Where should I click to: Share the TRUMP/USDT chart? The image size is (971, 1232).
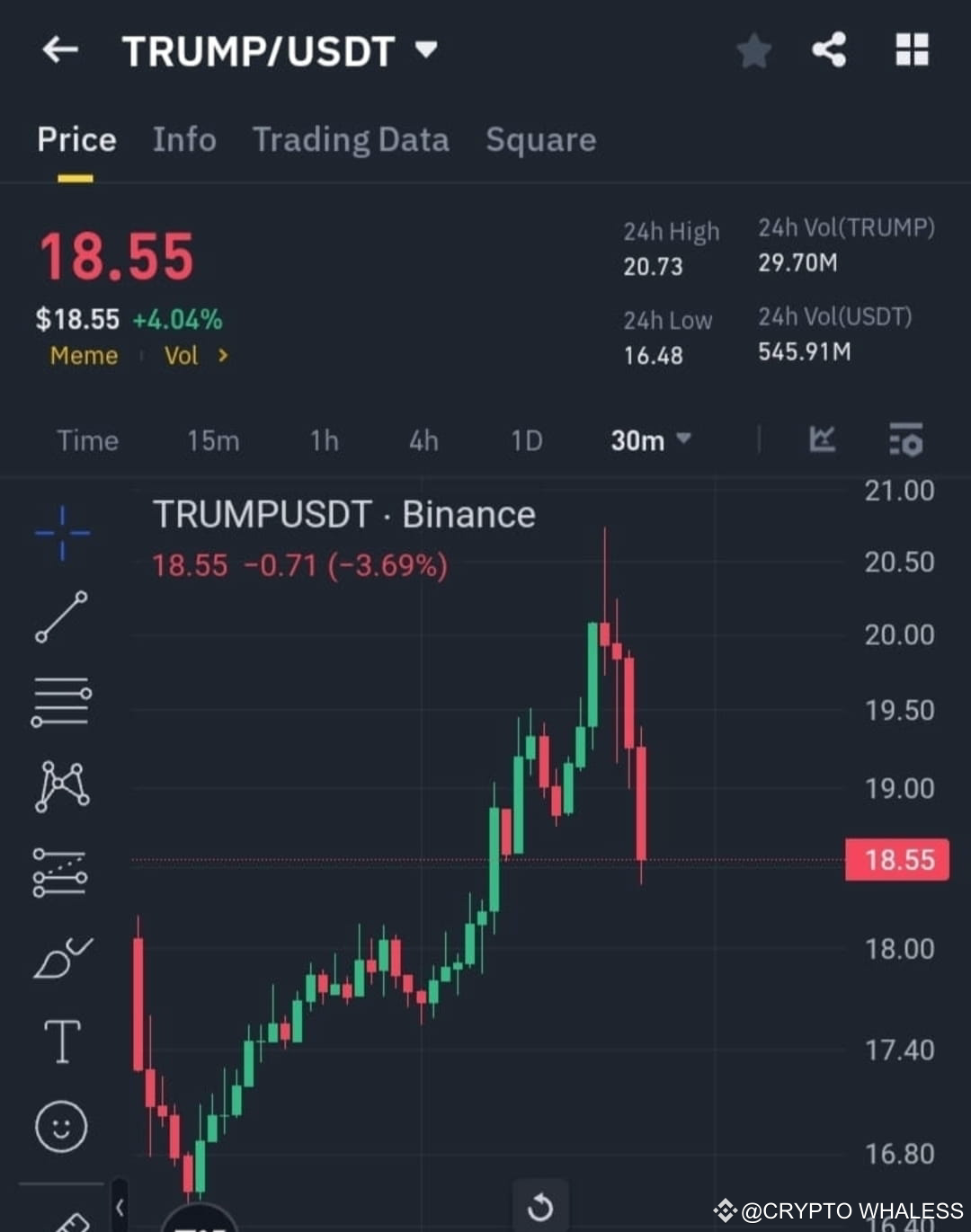click(828, 50)
